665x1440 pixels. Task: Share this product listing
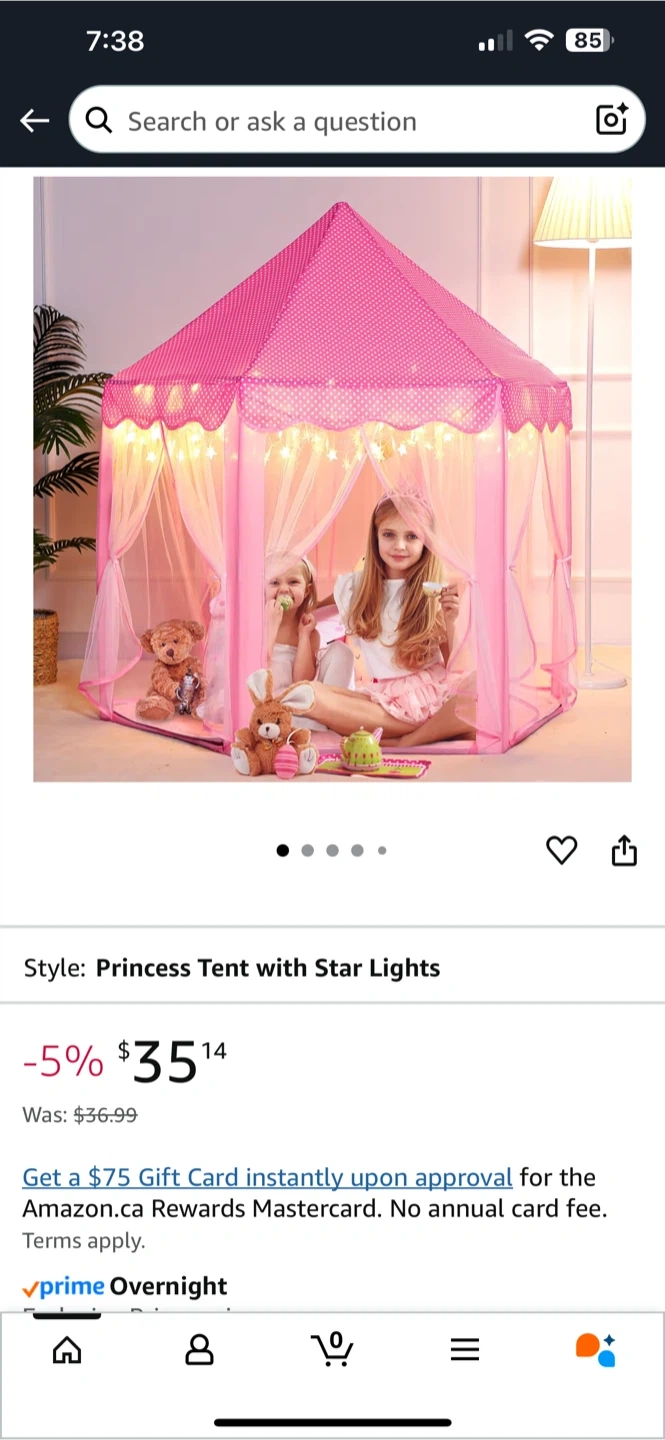tap(624, 850)
